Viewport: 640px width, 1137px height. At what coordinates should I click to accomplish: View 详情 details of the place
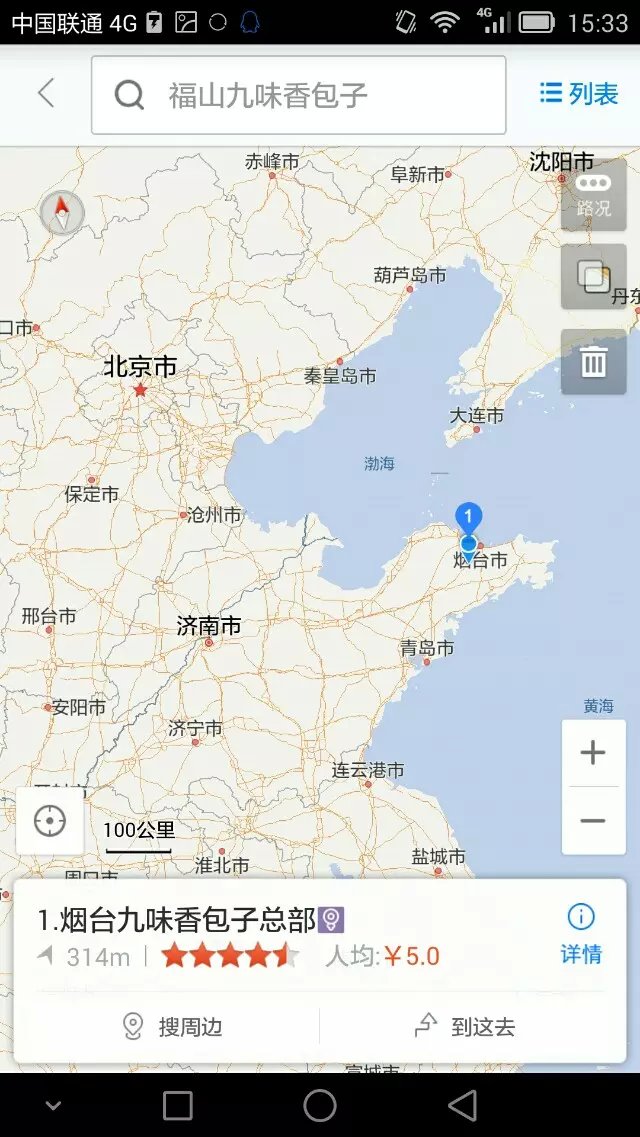tap(581, 934)
